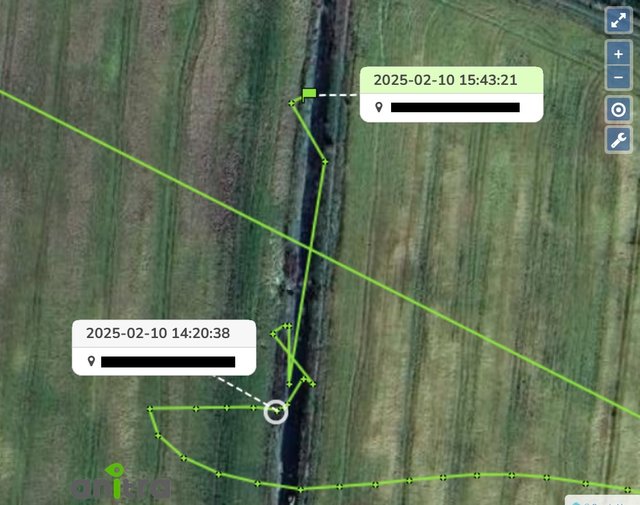Open map settings wrench tool
The width and height of the screenshot is (640, 505).
tap(618, 139)
